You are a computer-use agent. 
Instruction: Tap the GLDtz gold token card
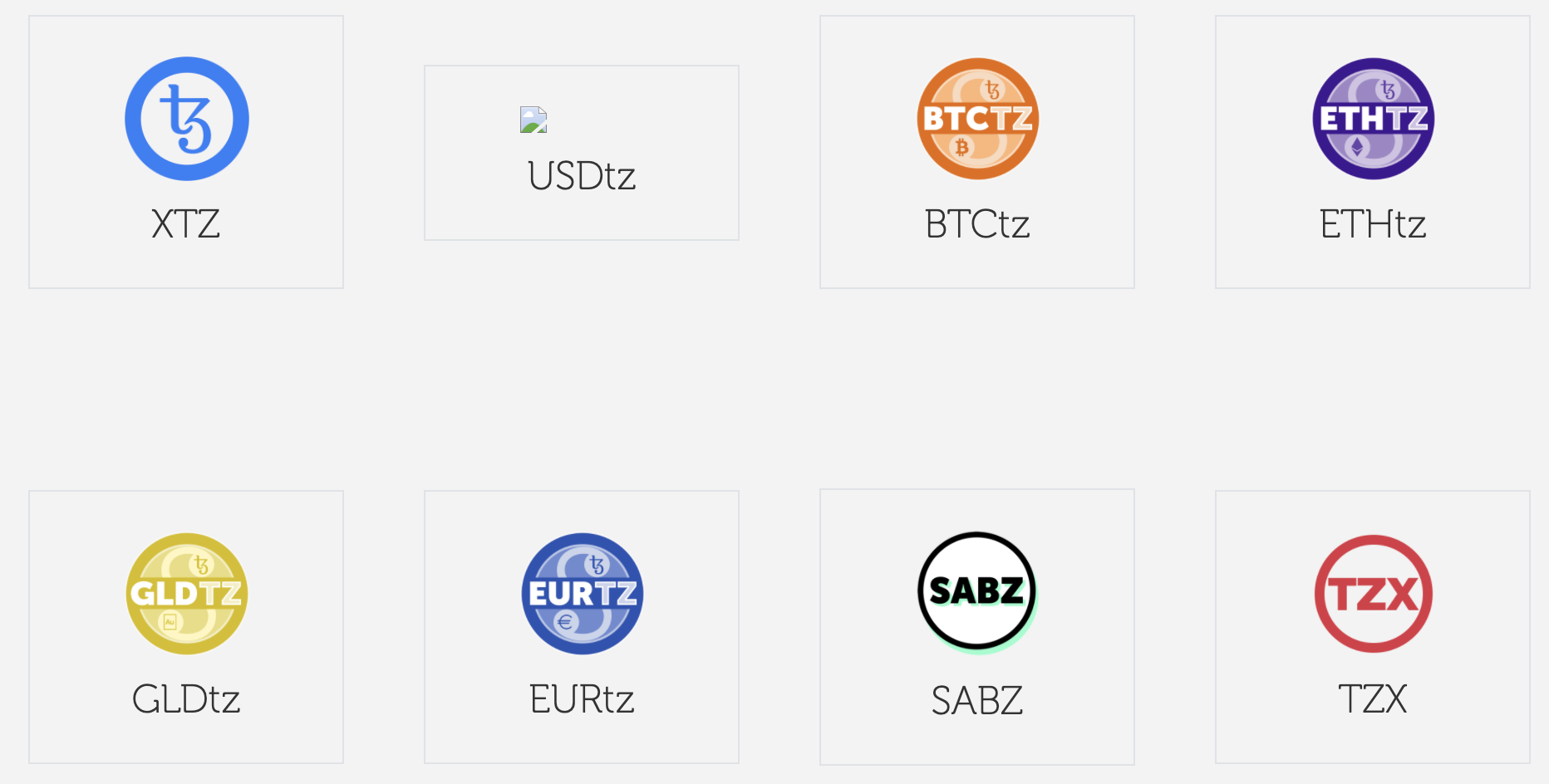[x=186, y=627]
